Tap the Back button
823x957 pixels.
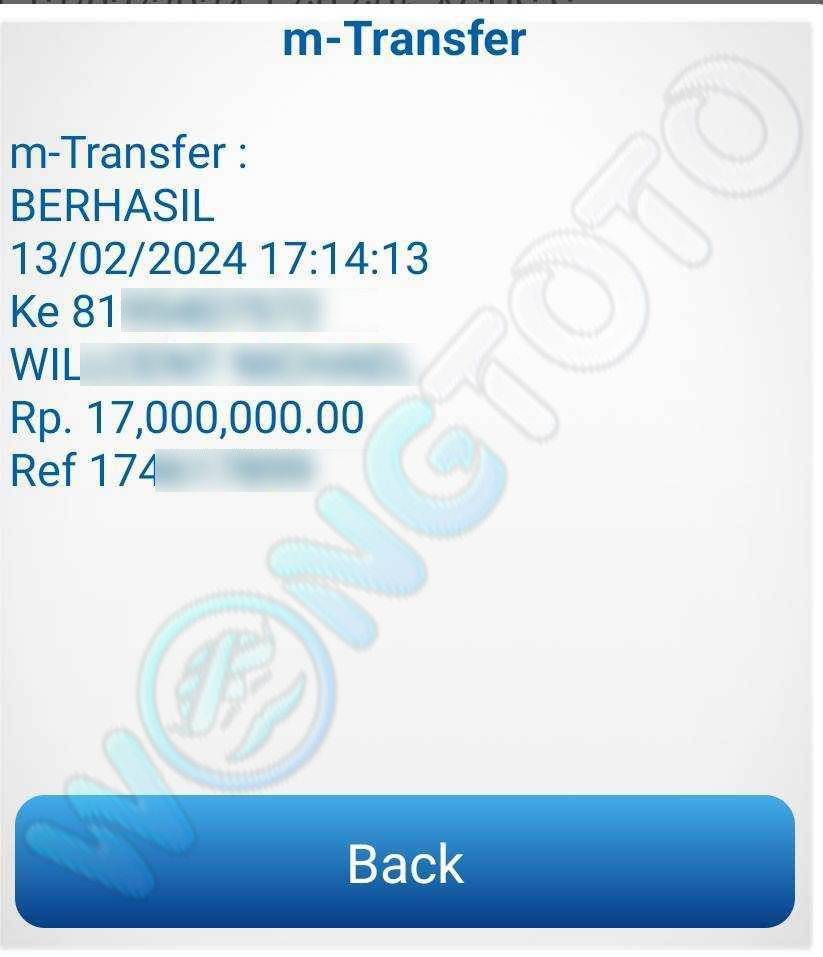click(x=405, y=862)
